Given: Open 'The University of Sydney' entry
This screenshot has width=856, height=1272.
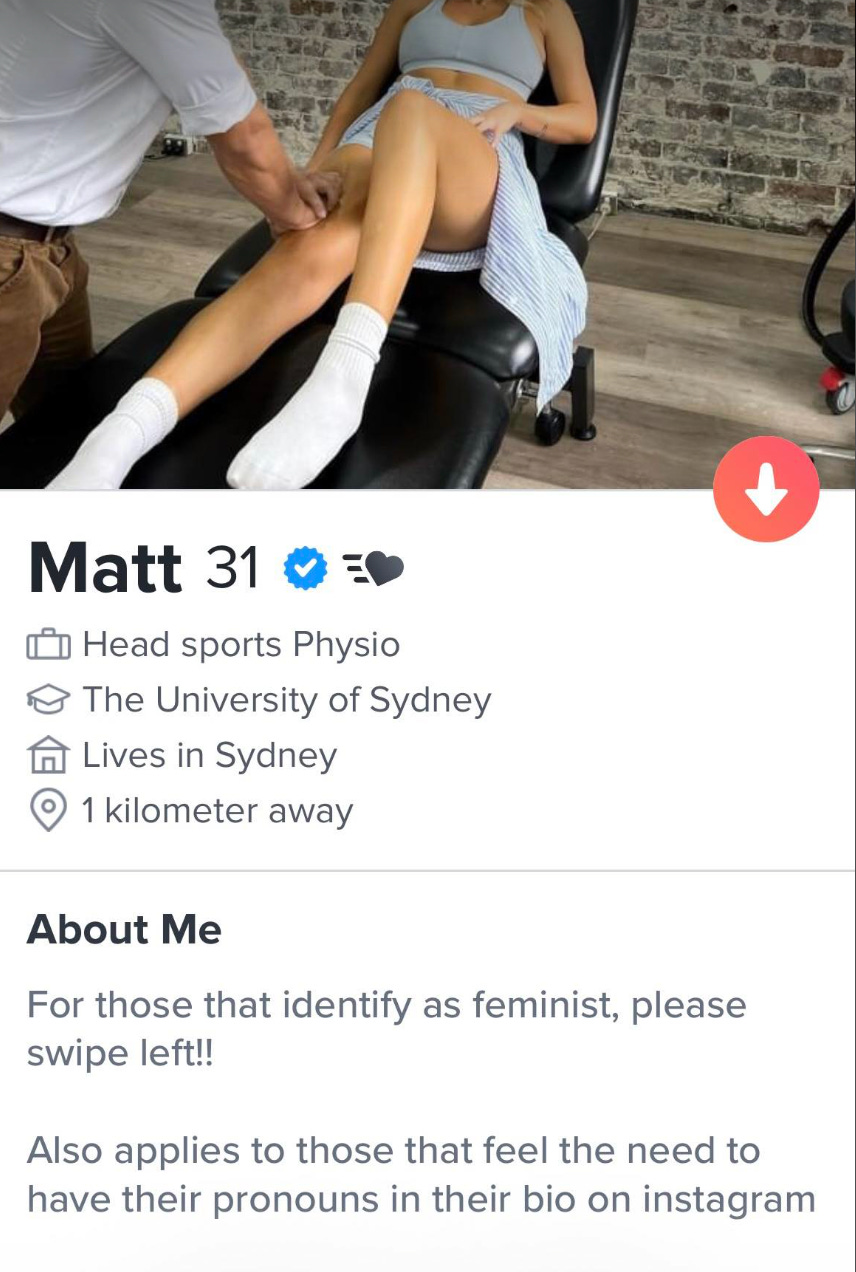Looking at the screenshot, I should click(286, 700).
